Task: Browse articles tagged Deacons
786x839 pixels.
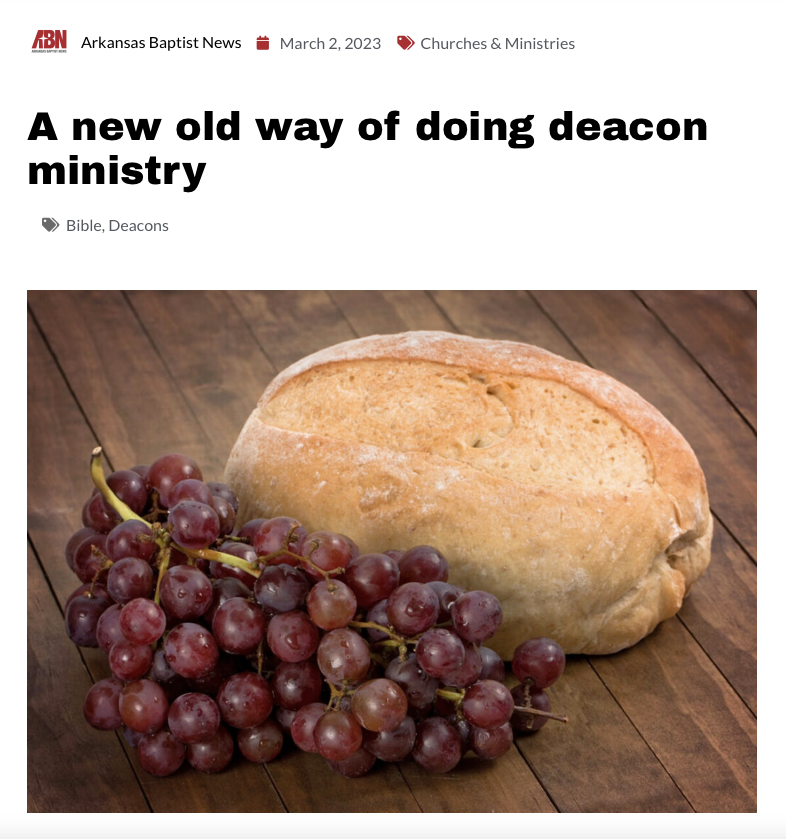Action: [139, 225]
